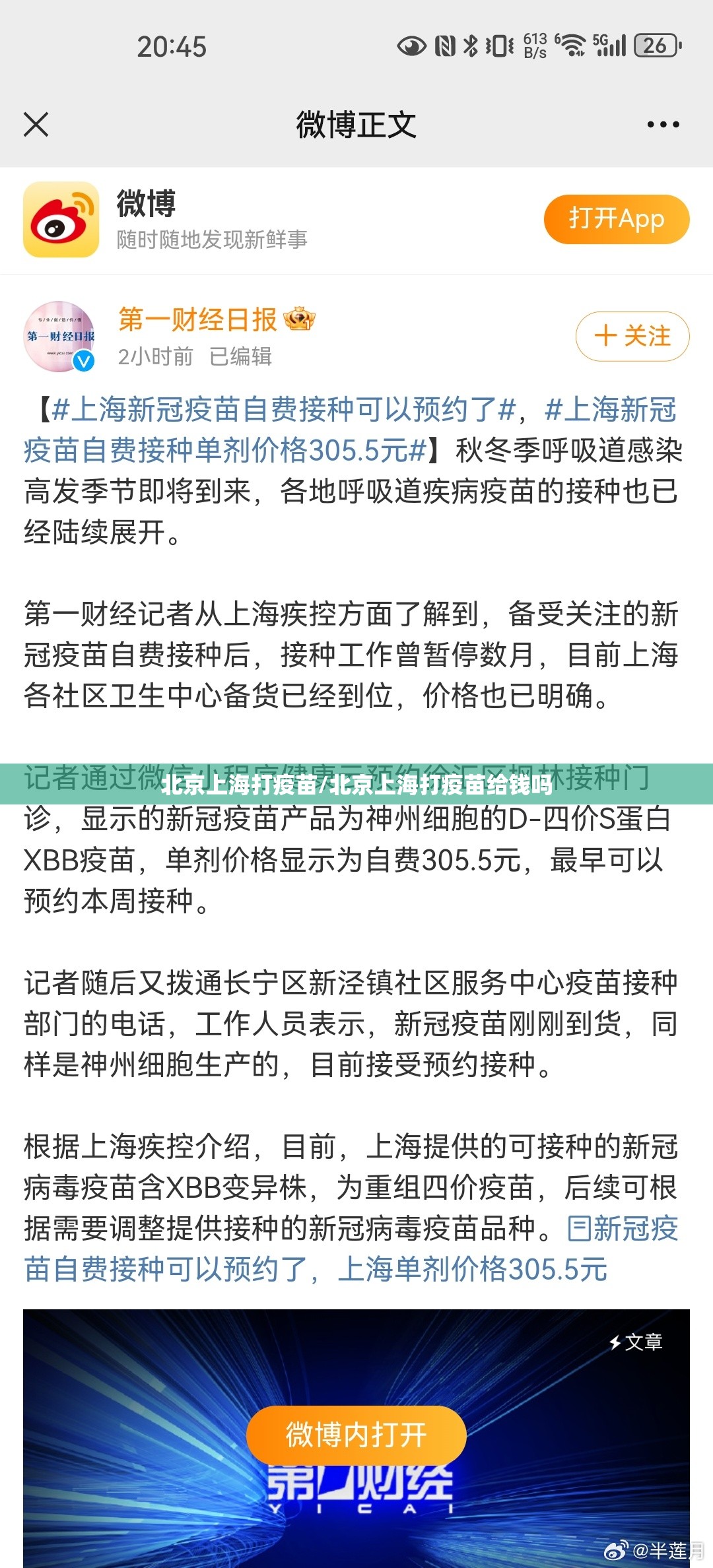Open linked article 新冠疫苗自费接种可以预约了
This screenshot has height=1568, width=713.
pyautogui.click(x=351, y=1249)
